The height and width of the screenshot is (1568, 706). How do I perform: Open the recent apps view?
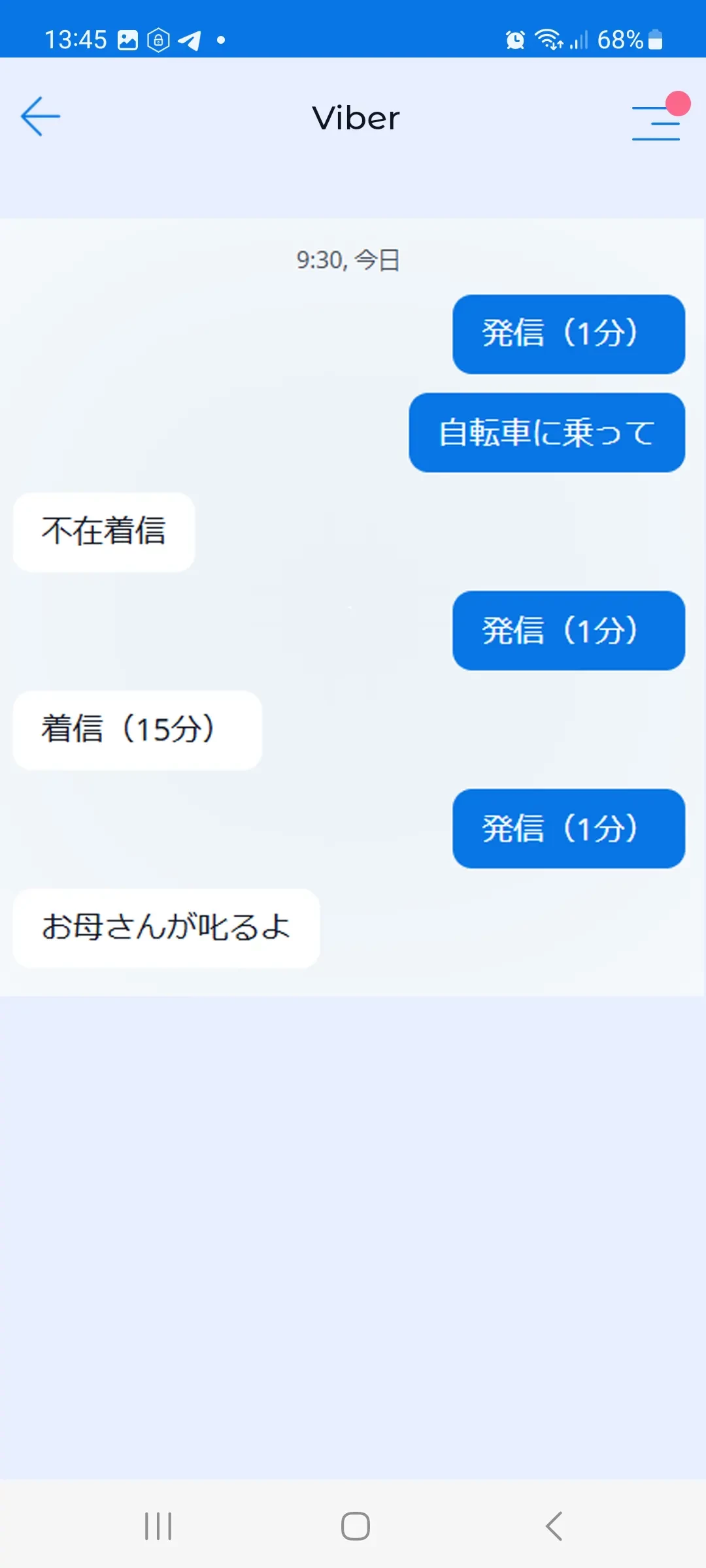[x=158, y=1526]
